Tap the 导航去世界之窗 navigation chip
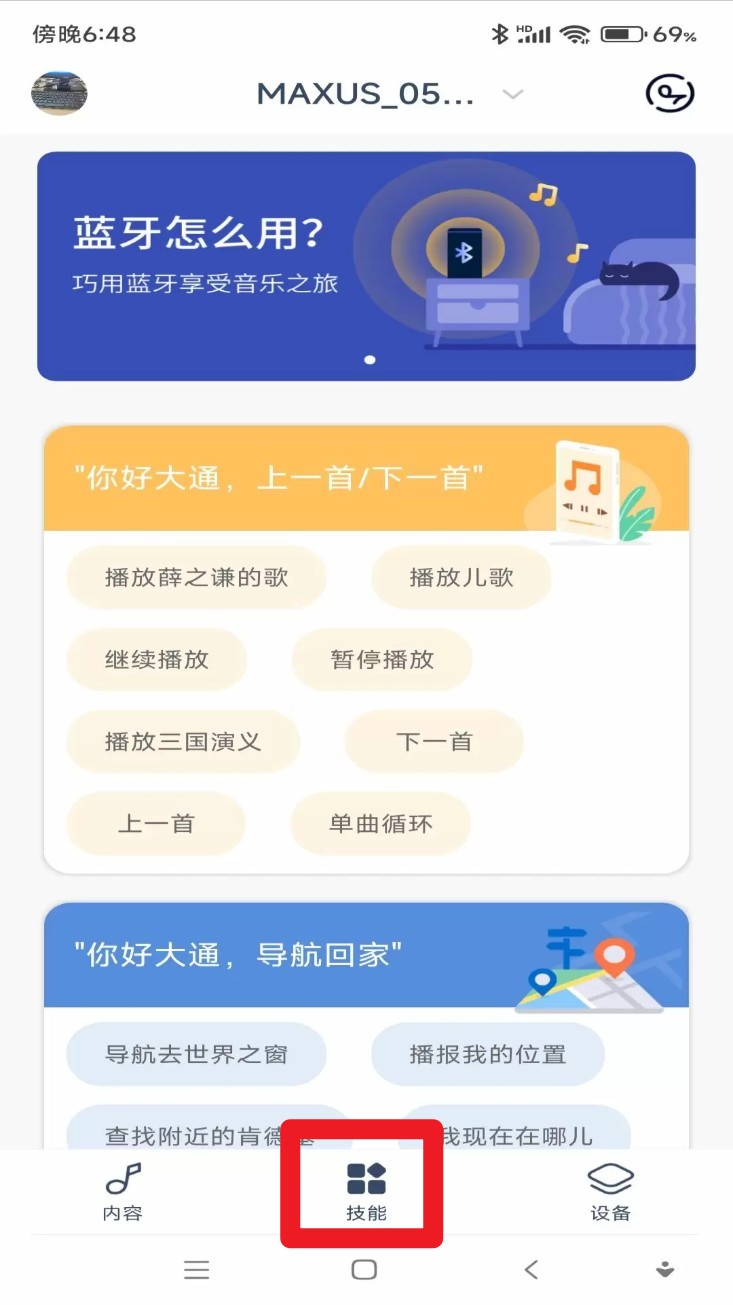Screen dimensions: 733x1305 [196, 1054]
